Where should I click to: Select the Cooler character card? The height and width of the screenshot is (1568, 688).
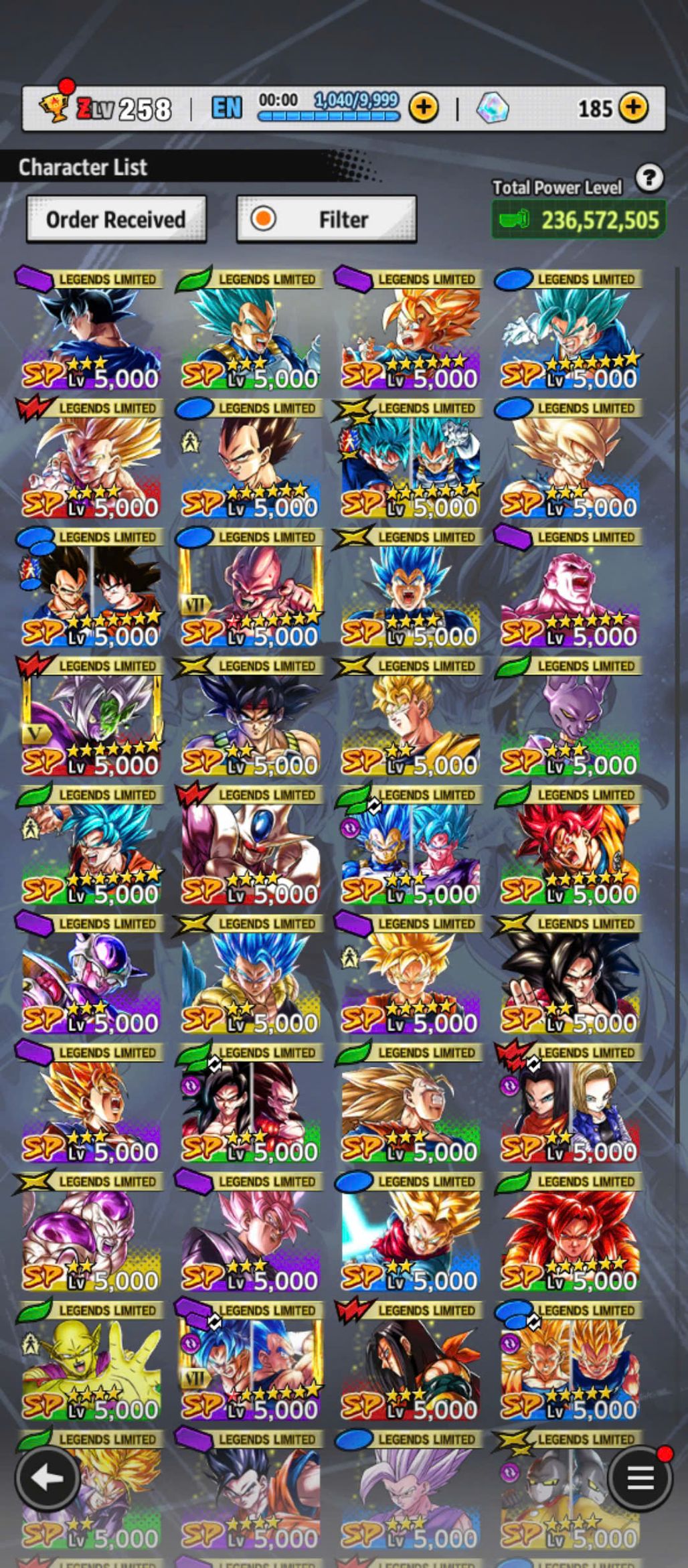coord(250,847)
